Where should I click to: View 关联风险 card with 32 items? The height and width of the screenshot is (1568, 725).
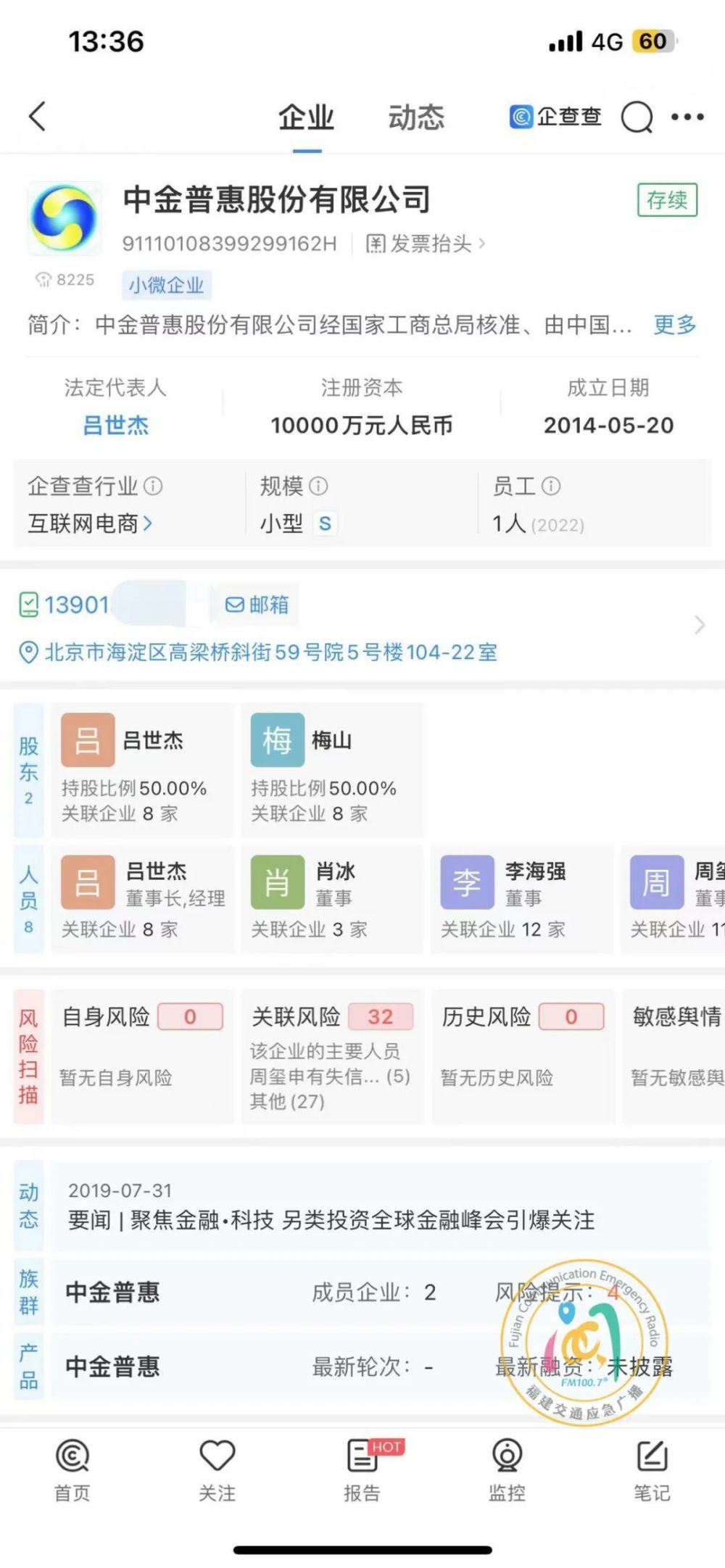coord(332,1055)
